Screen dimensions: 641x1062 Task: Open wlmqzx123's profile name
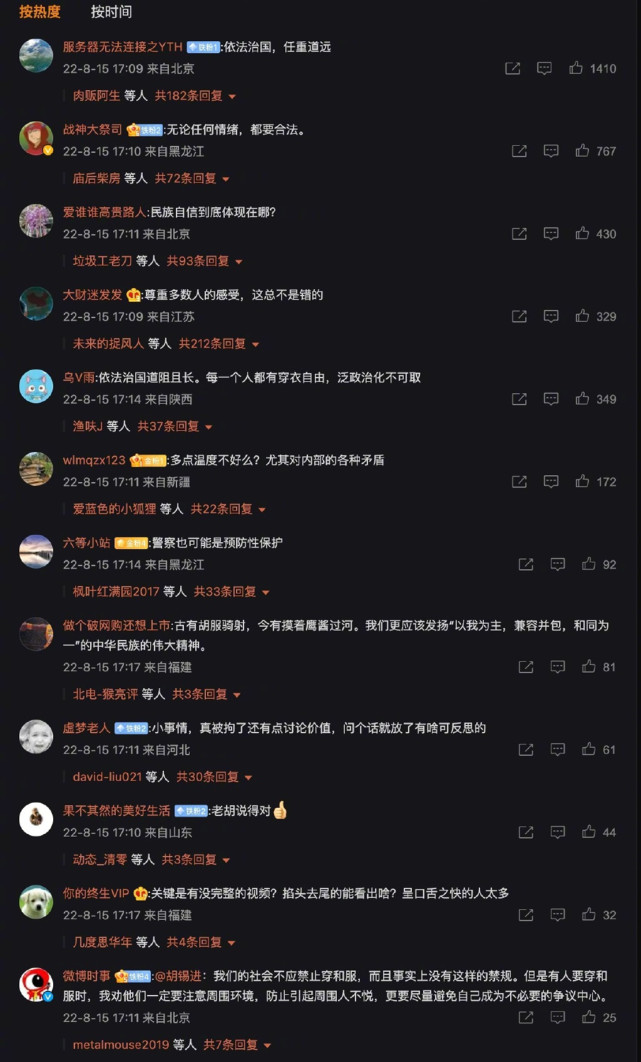point(94,460)
